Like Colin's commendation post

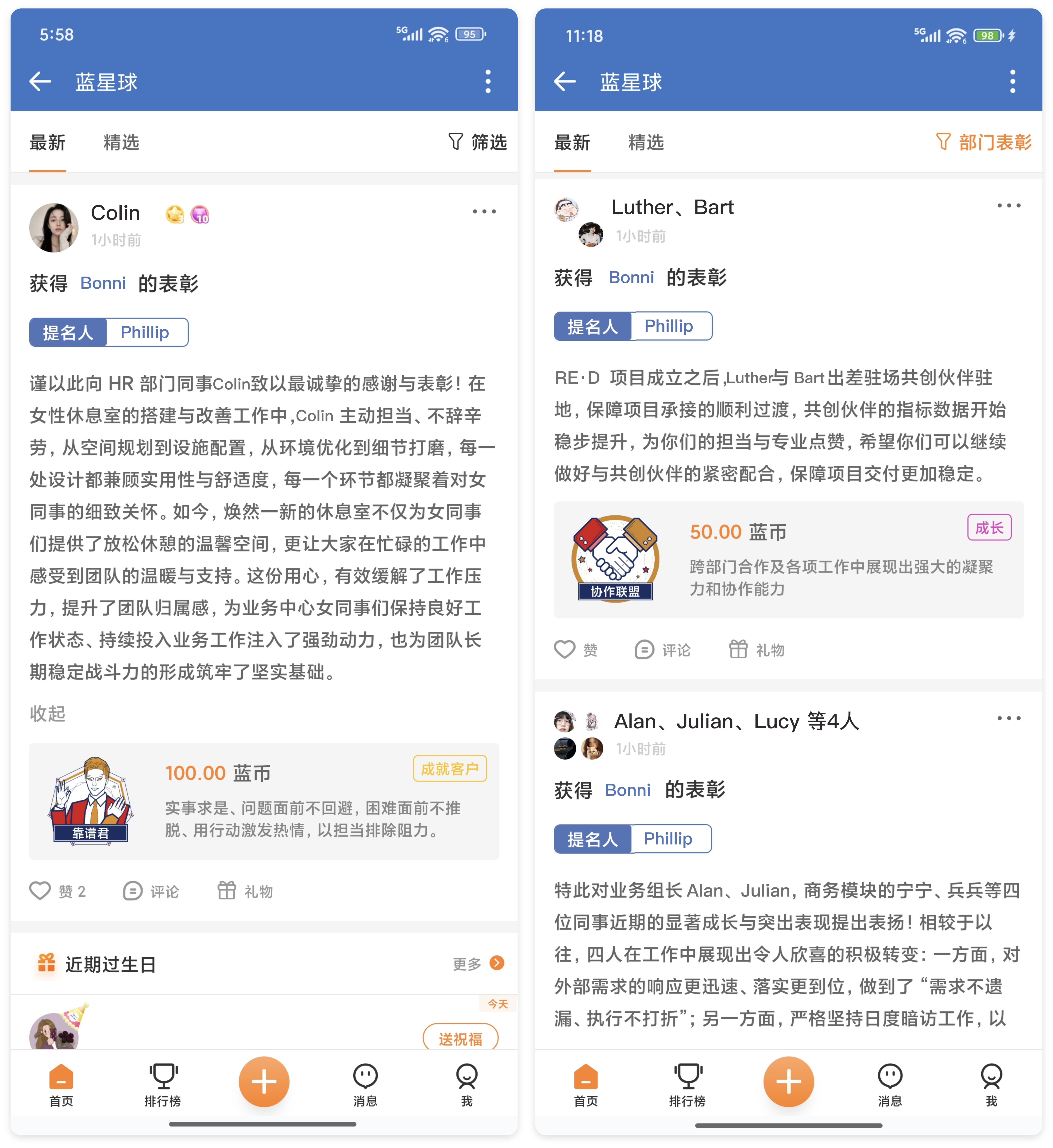(x=57, y=891)
